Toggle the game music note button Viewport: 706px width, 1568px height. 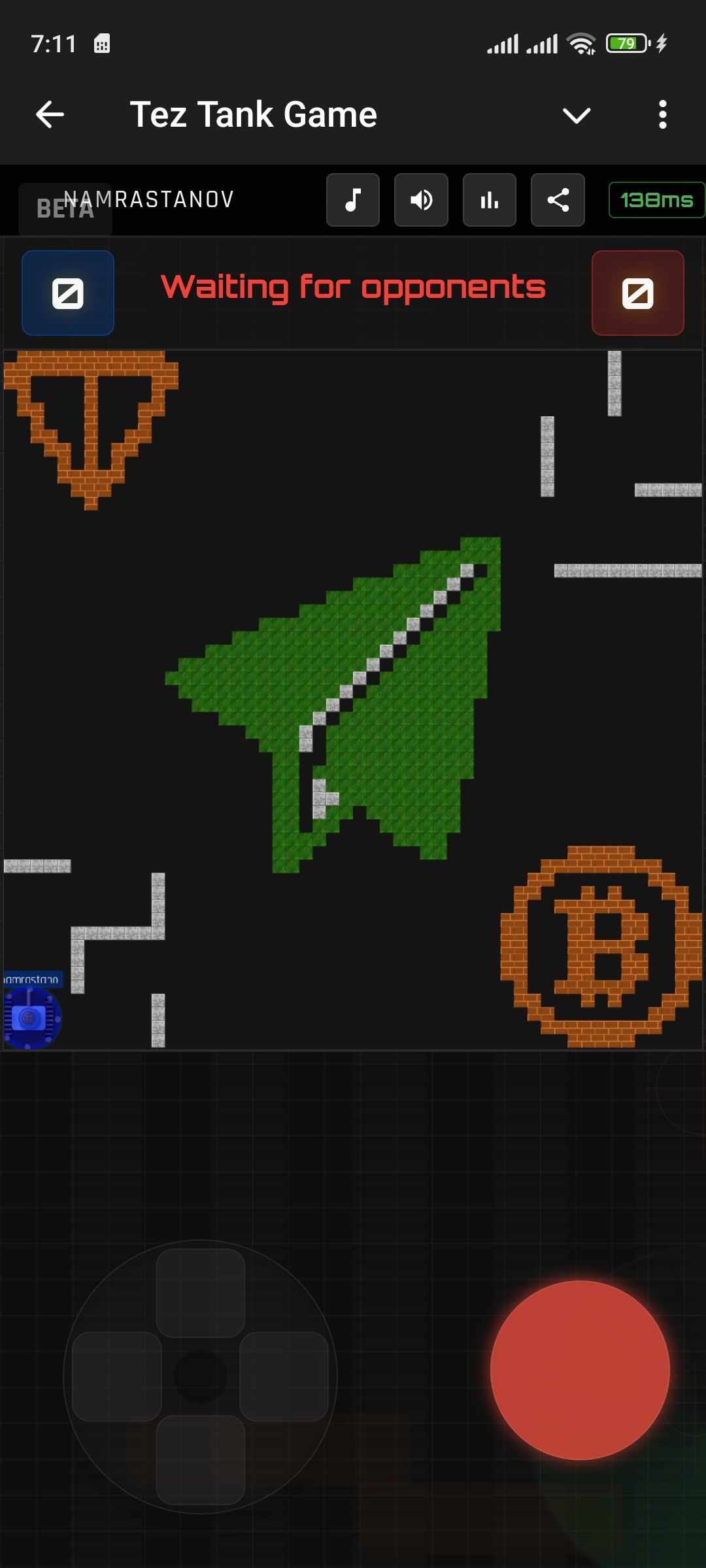pyautogui.click(x=353, y=200)
